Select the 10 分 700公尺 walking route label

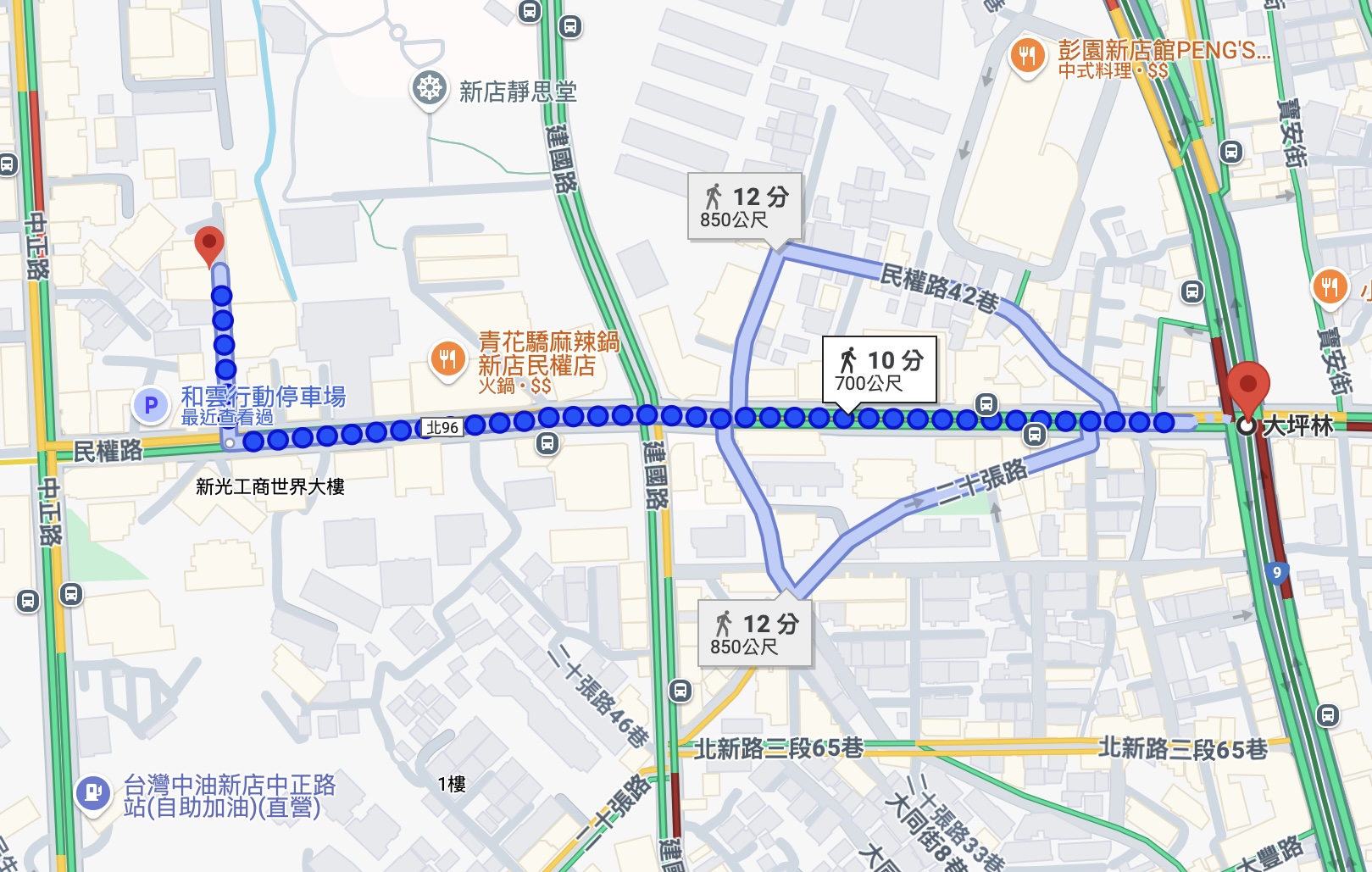click(x=879, y=369)
